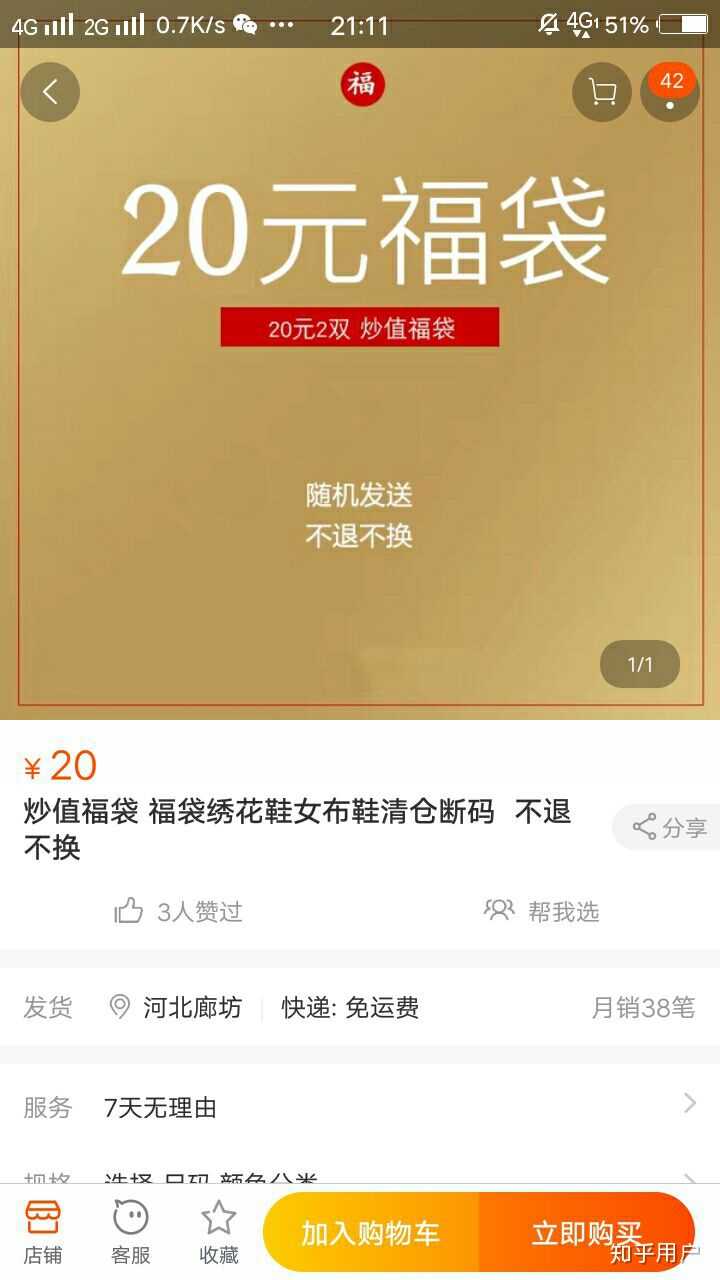Tap 立即购买 to buy now

pyautogui.click(x=586, y=1233)
